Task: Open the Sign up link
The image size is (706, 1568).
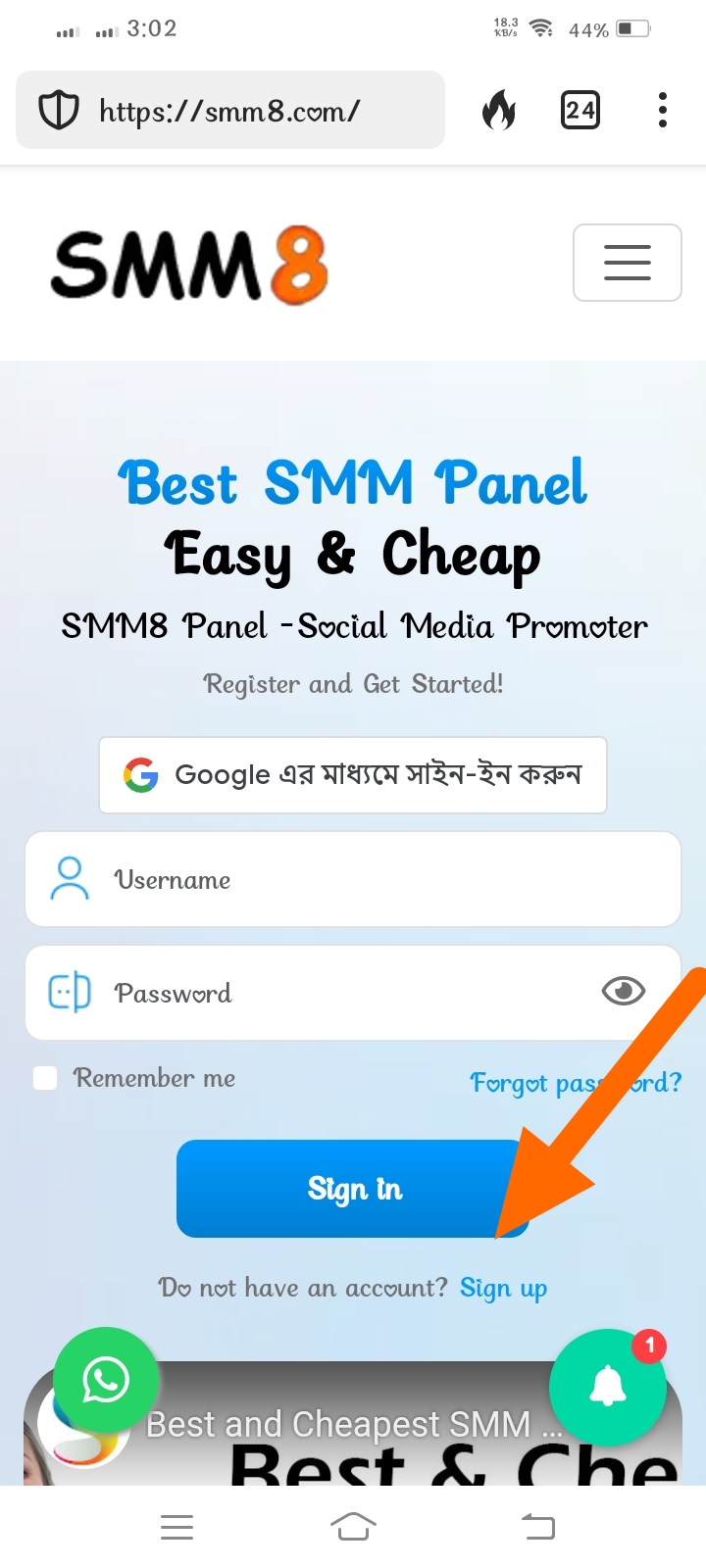Action: click(503, 1288)
